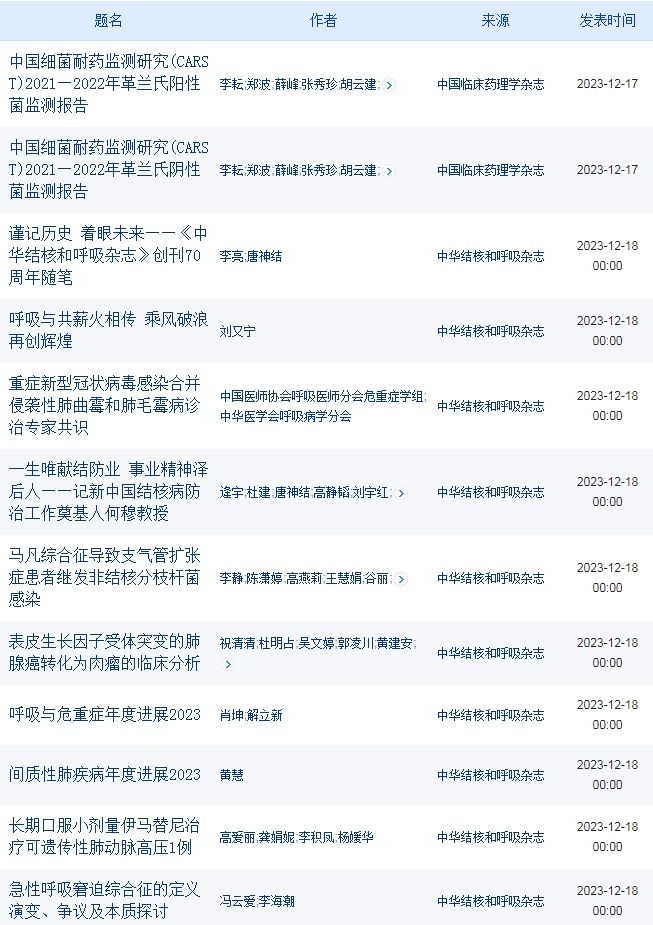Open author 刘又宁's page
Screen dimensions: 653x925
237,331
